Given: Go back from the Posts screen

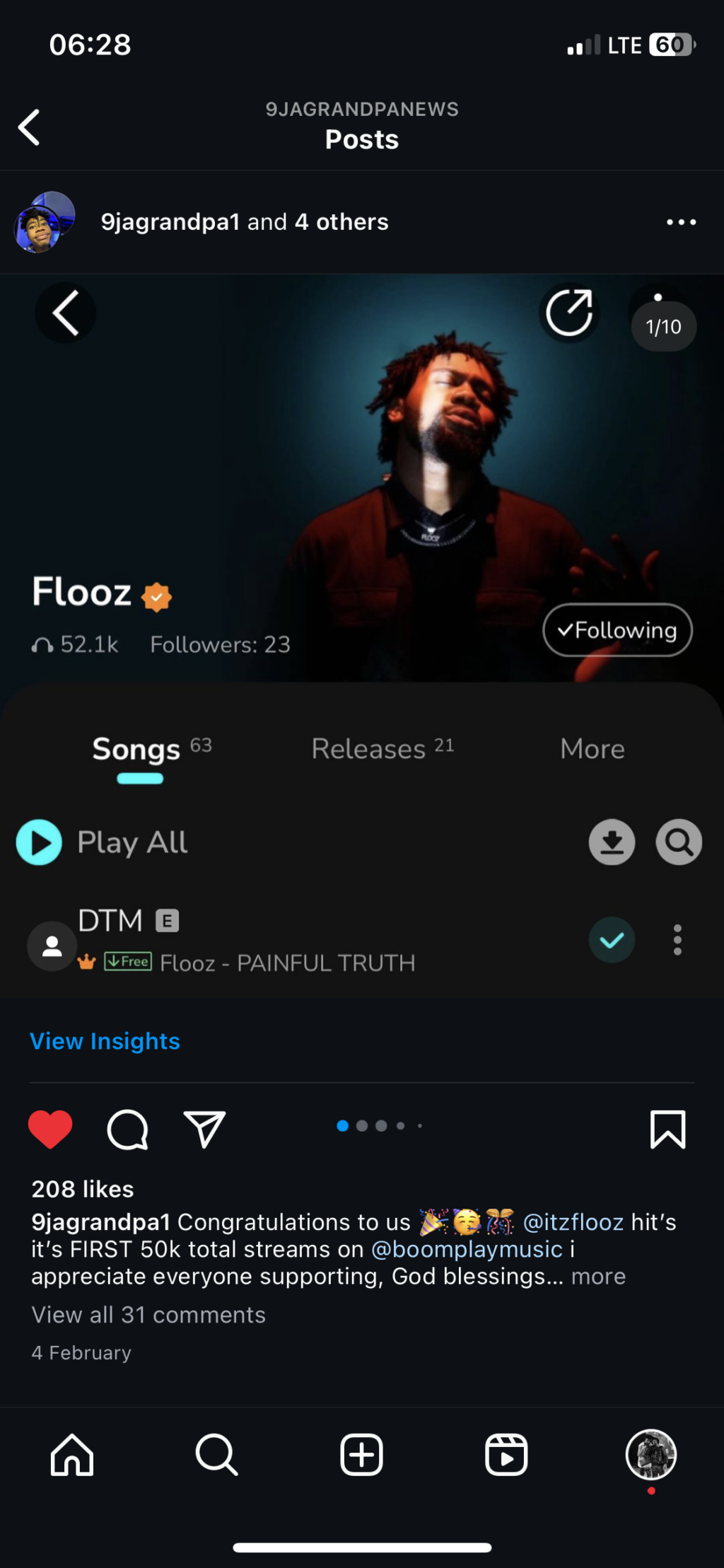Looking at the screenshot, I should pos(29,128).
